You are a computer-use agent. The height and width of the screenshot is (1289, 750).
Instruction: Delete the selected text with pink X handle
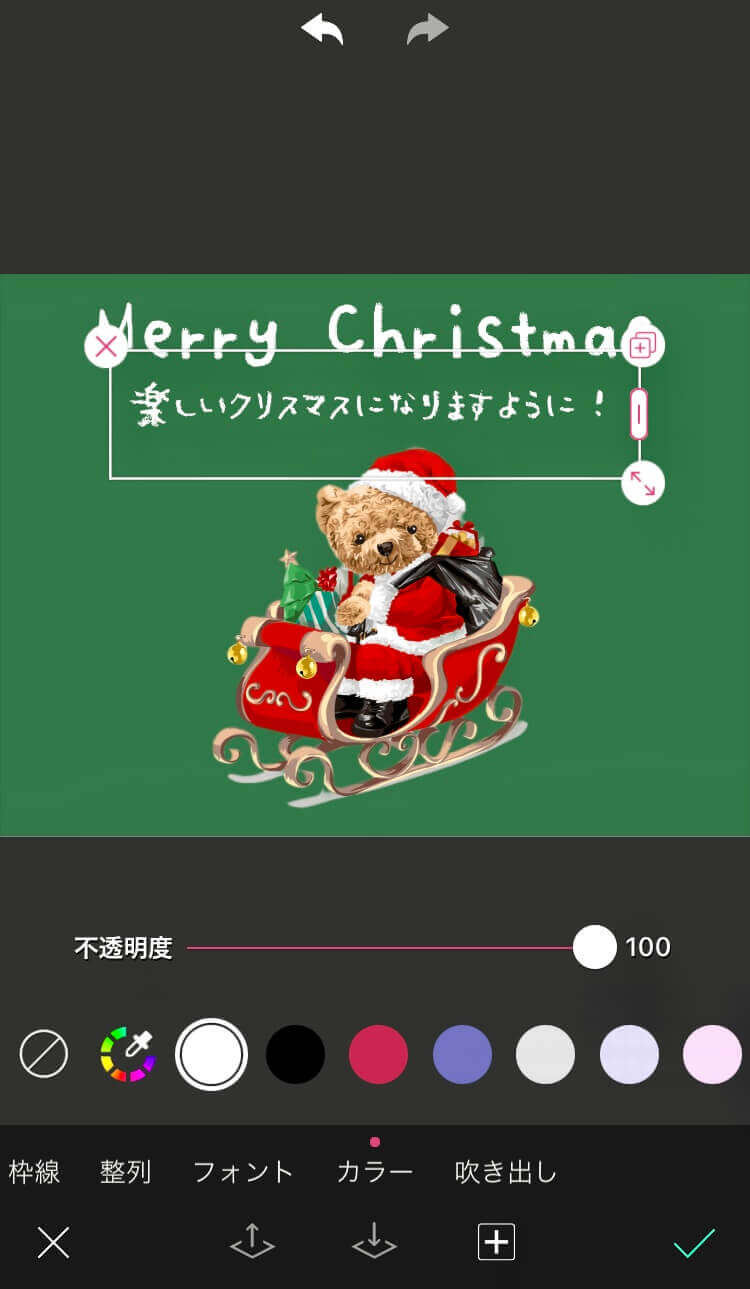(108, 345)
